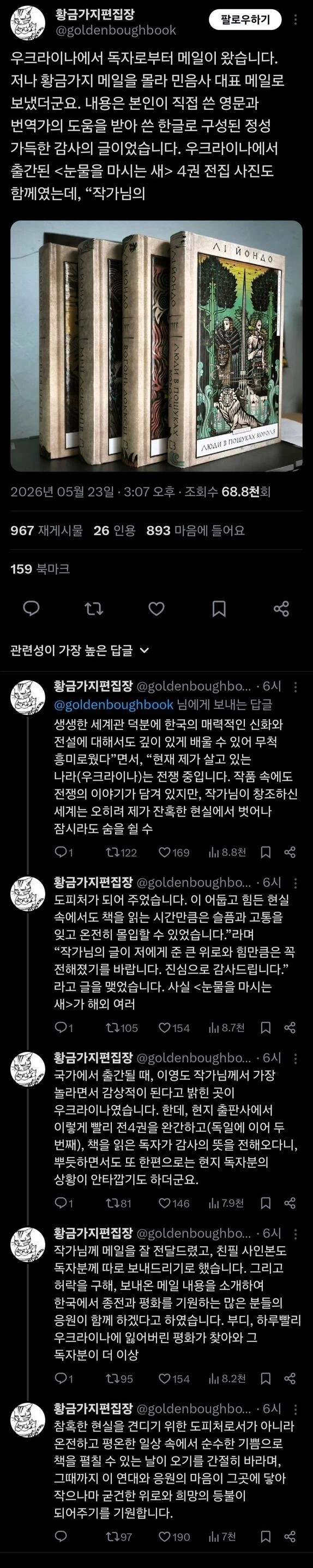Open the @goldenboughbook mention link
The image size is (313, 1568).
[x=114, y=705]
